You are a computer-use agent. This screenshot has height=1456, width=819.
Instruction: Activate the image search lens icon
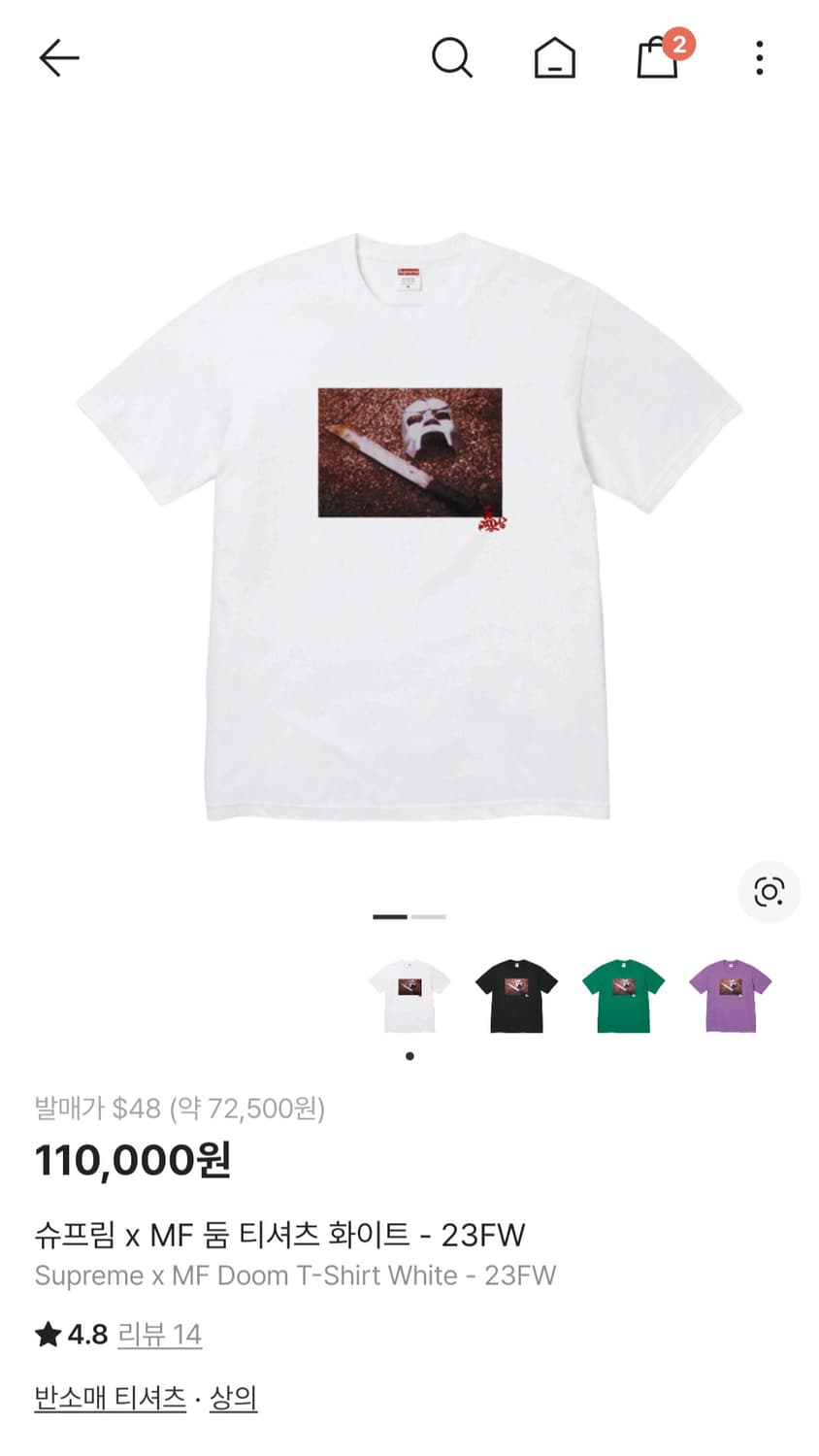pyautogui.click(x=769, y=891)
